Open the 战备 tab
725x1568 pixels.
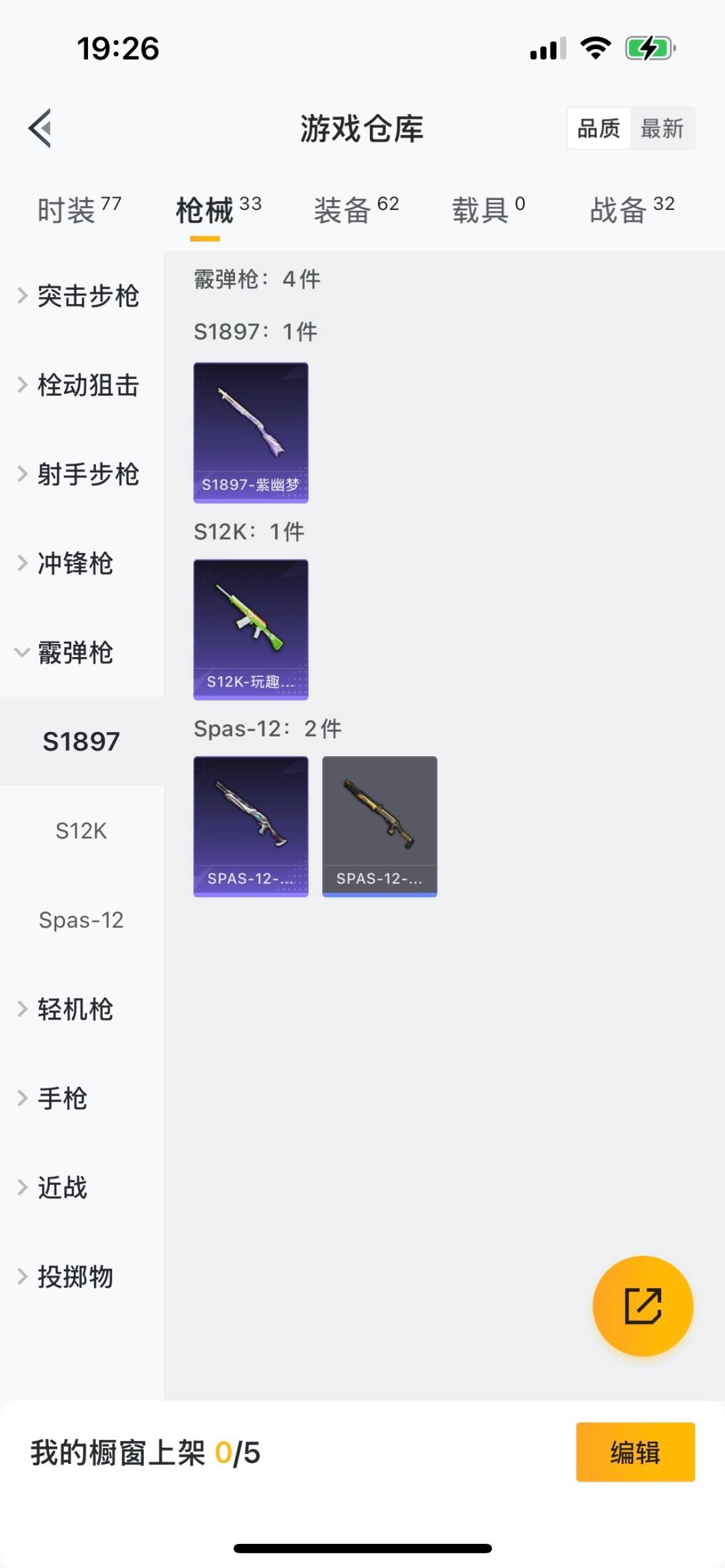[632, 210]
